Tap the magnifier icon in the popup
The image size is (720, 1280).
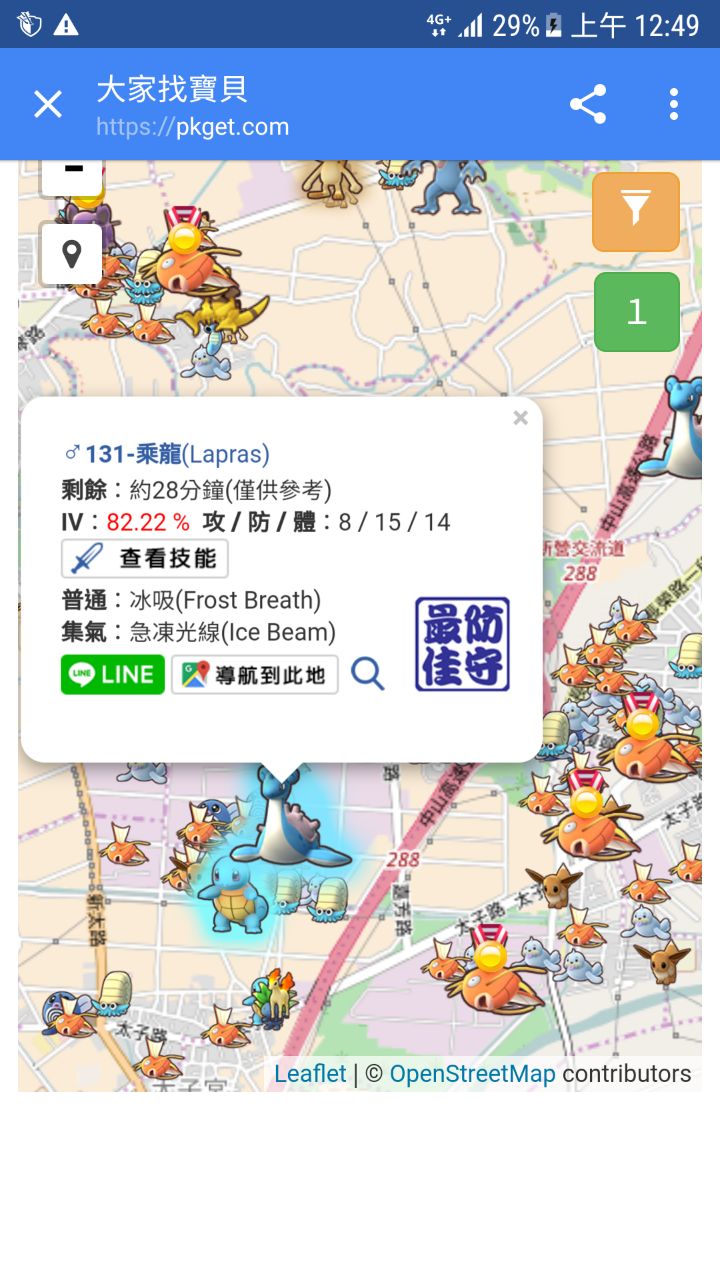pos(368,675)
